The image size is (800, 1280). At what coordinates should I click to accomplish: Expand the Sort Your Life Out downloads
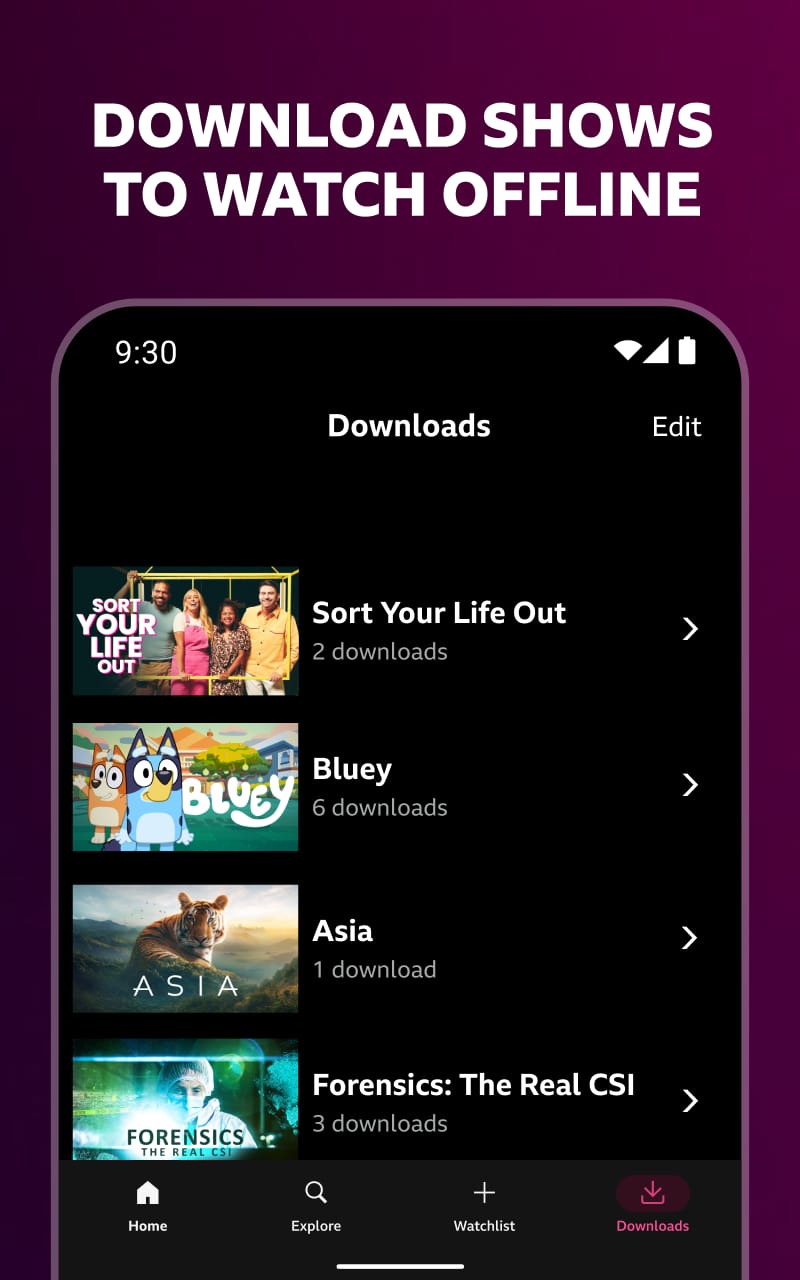690,629
